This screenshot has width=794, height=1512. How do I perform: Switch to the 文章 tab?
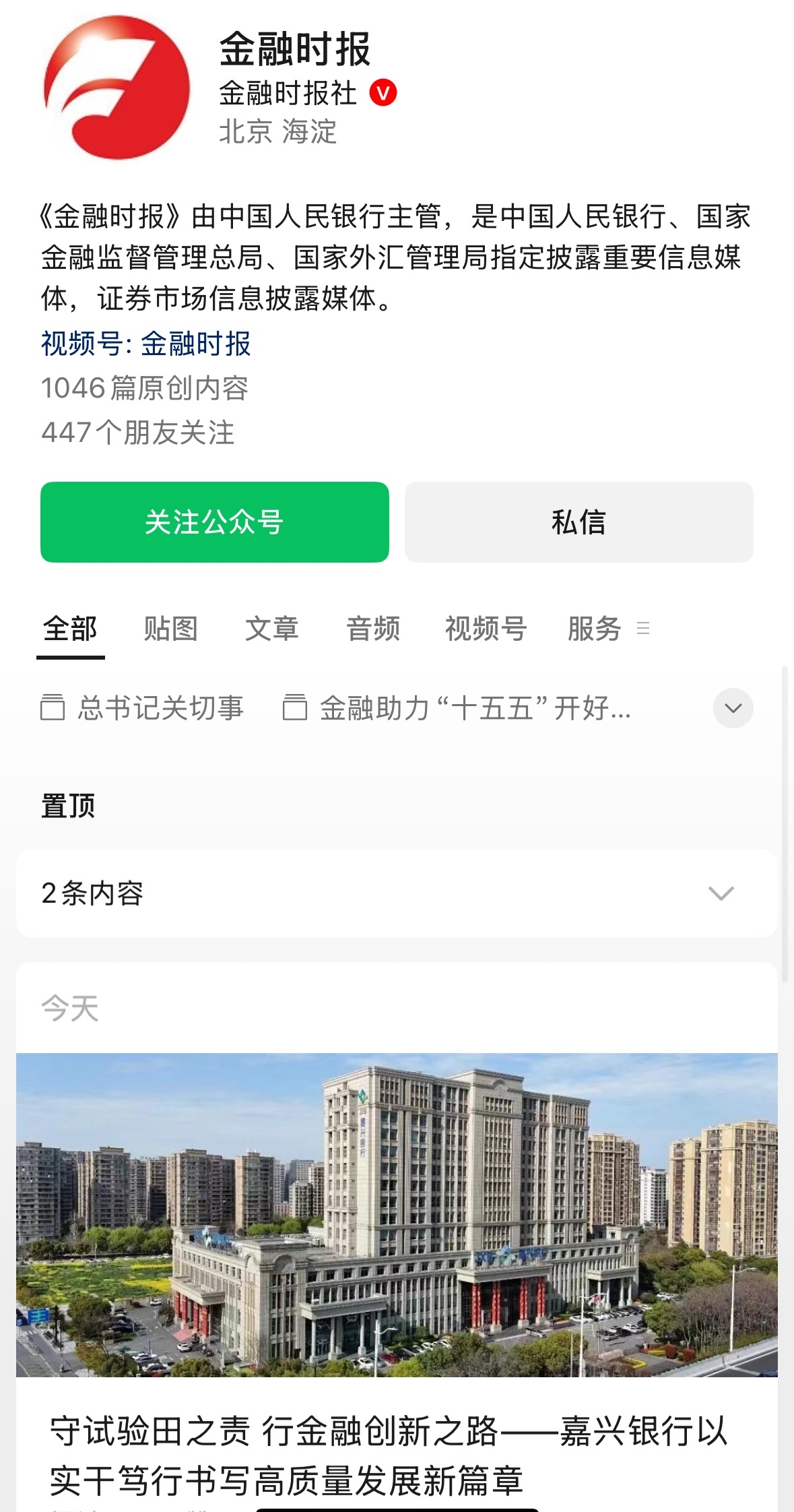tap(271, 629)
